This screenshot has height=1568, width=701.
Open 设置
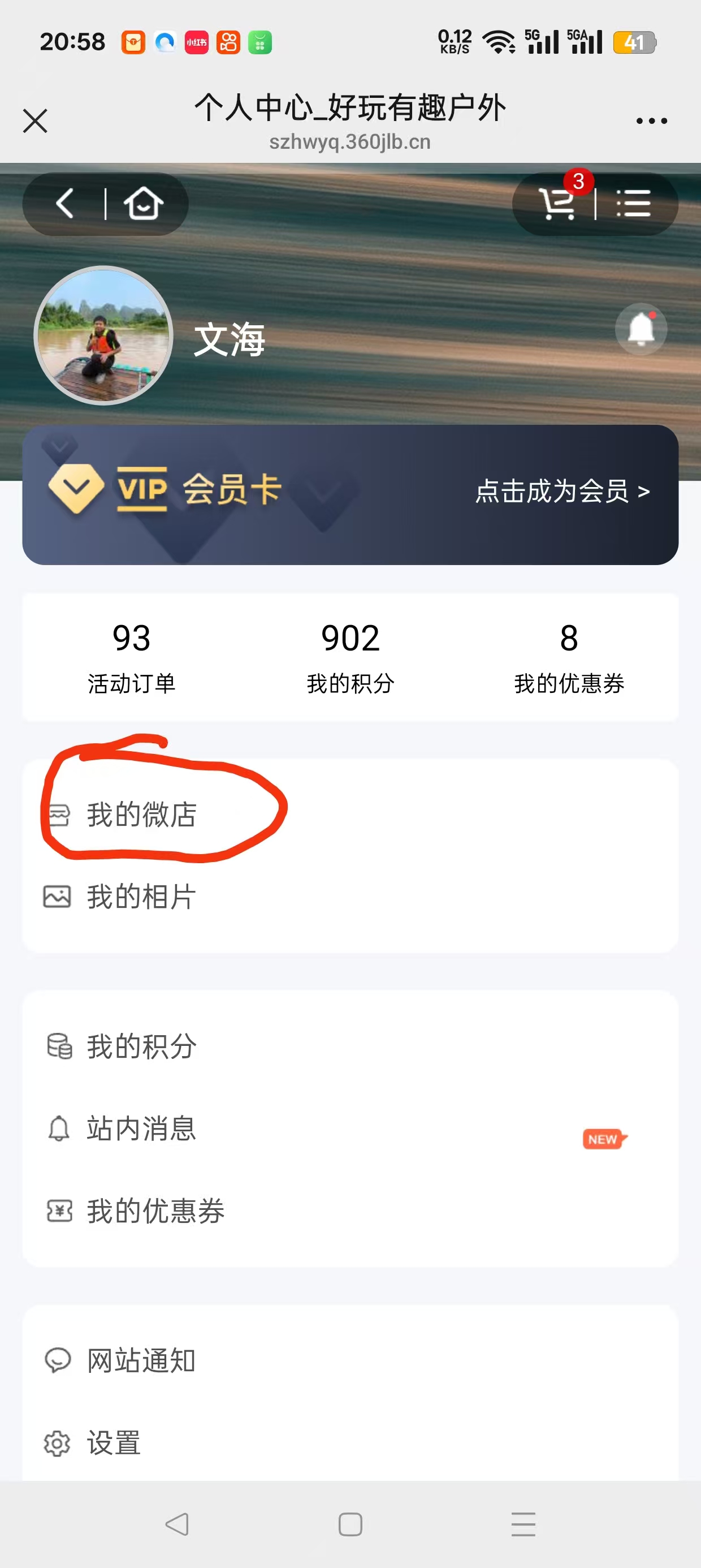pyautogui.click(x=350, y=1442)
